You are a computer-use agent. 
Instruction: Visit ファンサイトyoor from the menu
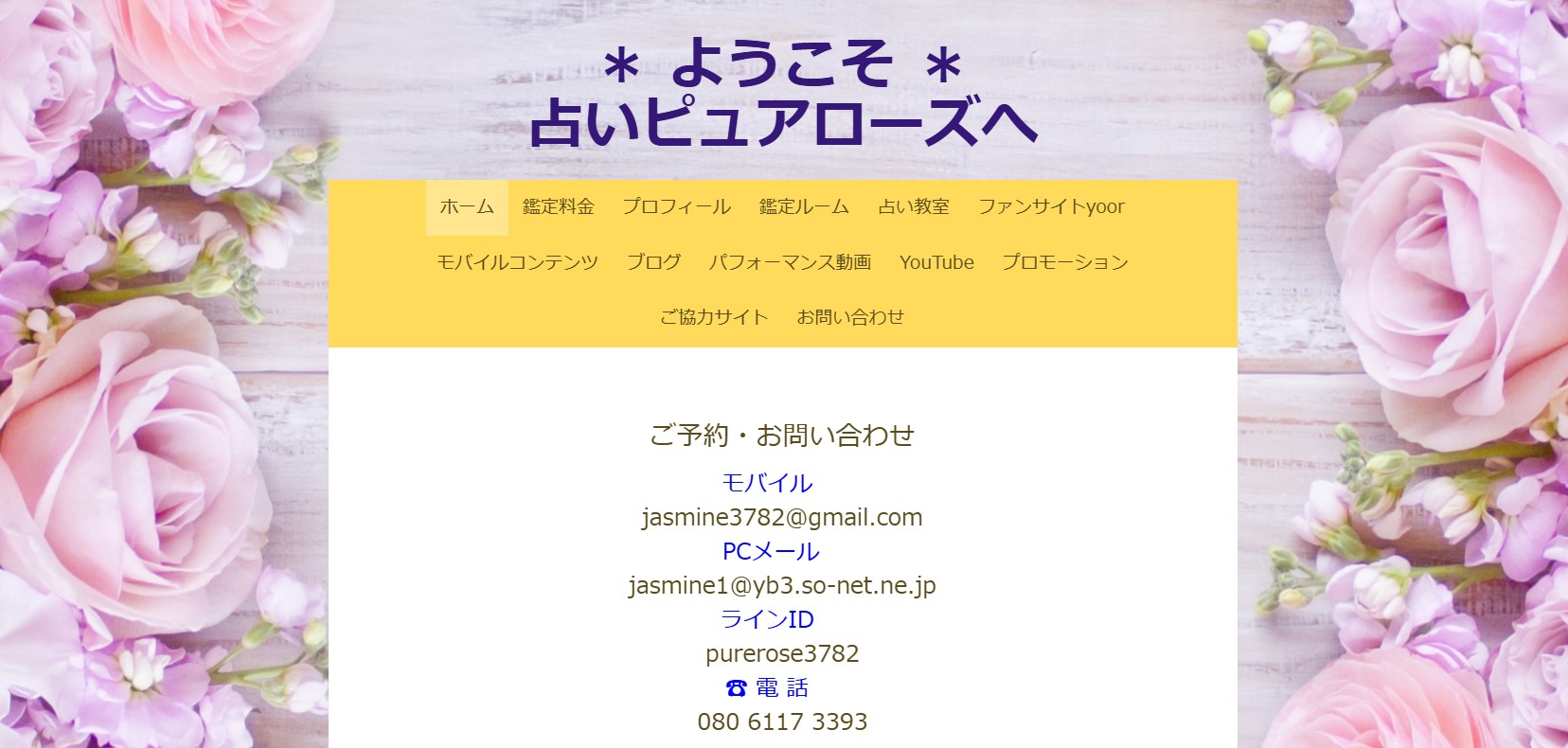pyautogui.click(x=1051, y=207)
